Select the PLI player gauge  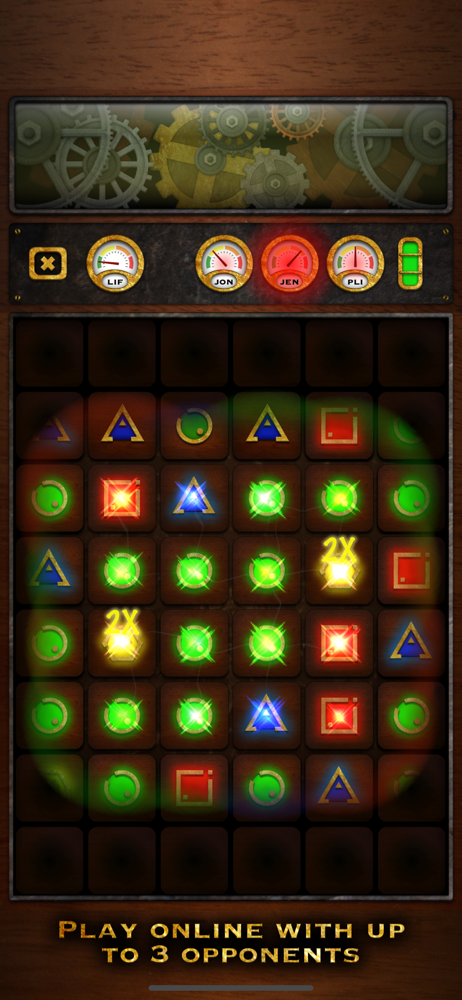click(x=355, y=263)
